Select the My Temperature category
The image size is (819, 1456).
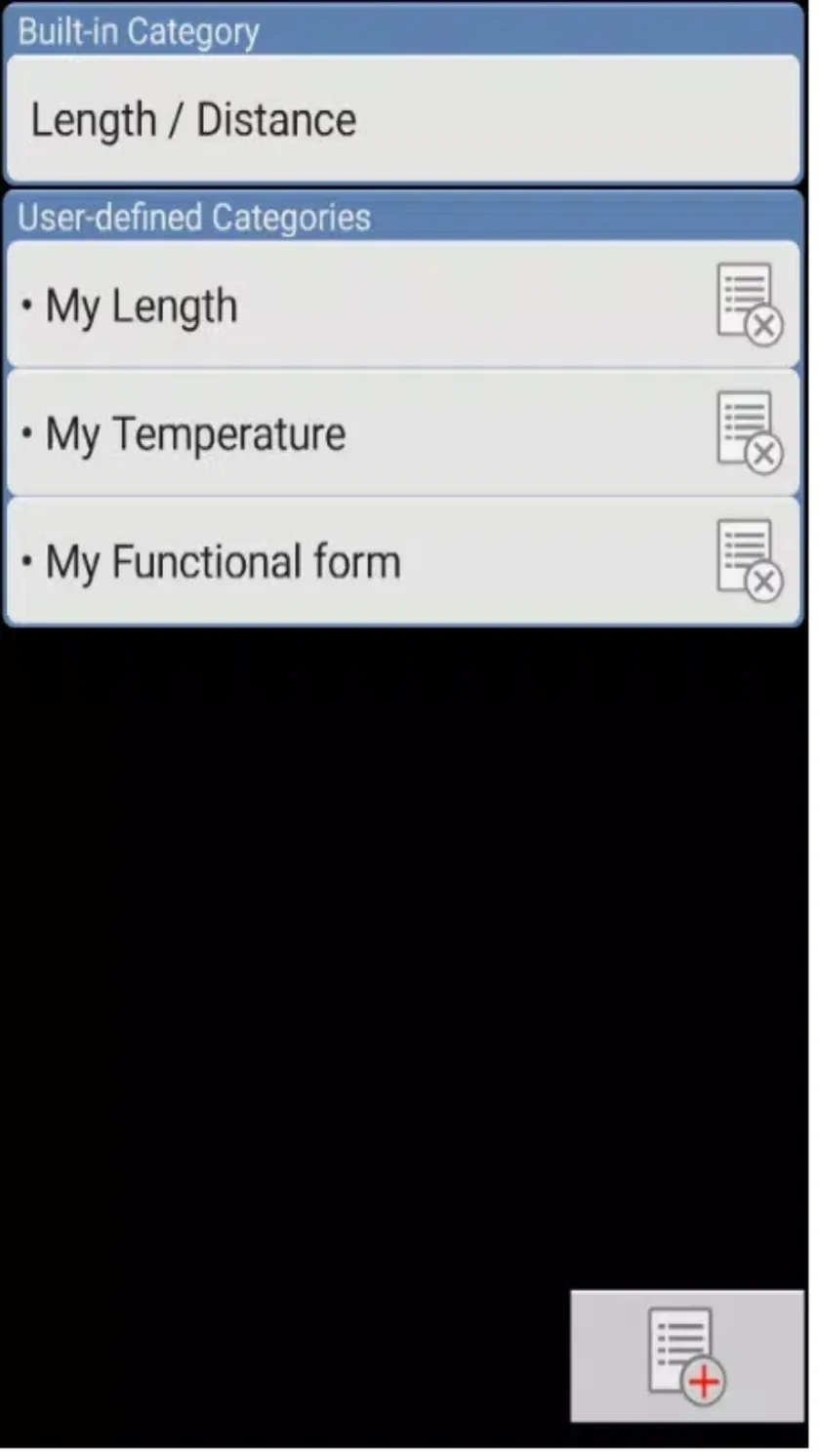(x=403, y=433)
